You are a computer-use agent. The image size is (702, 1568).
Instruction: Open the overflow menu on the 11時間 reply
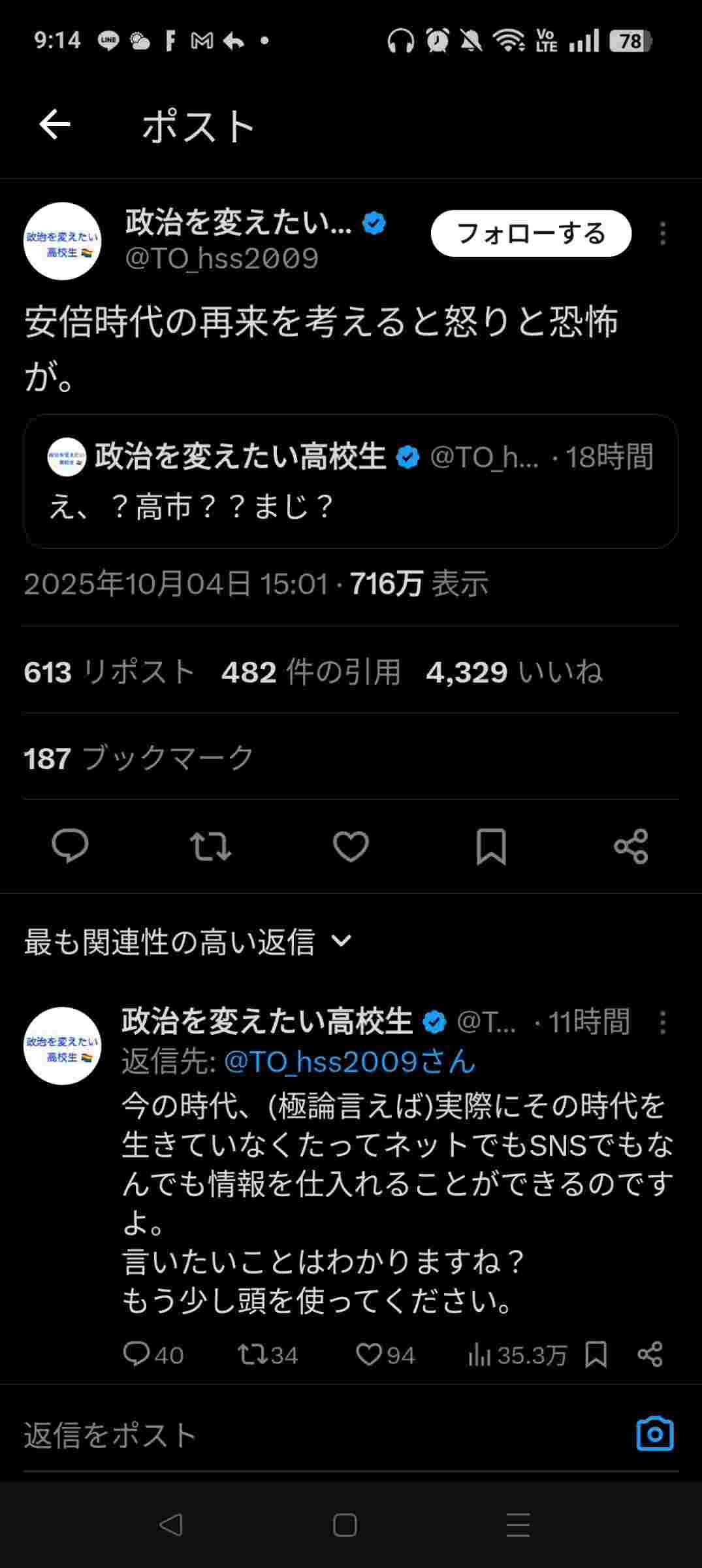pos(662,1022)
